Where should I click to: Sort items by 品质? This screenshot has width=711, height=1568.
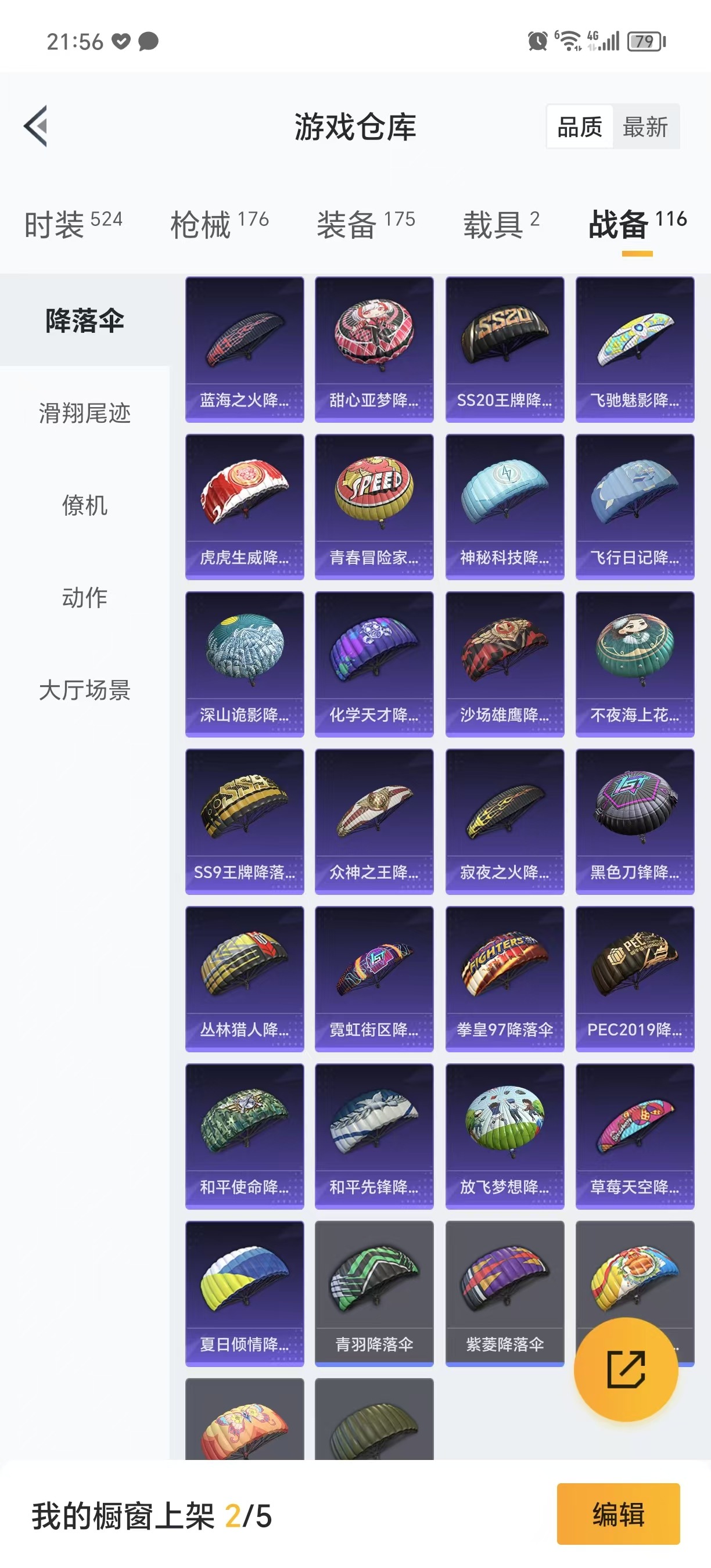click(580, 127)
